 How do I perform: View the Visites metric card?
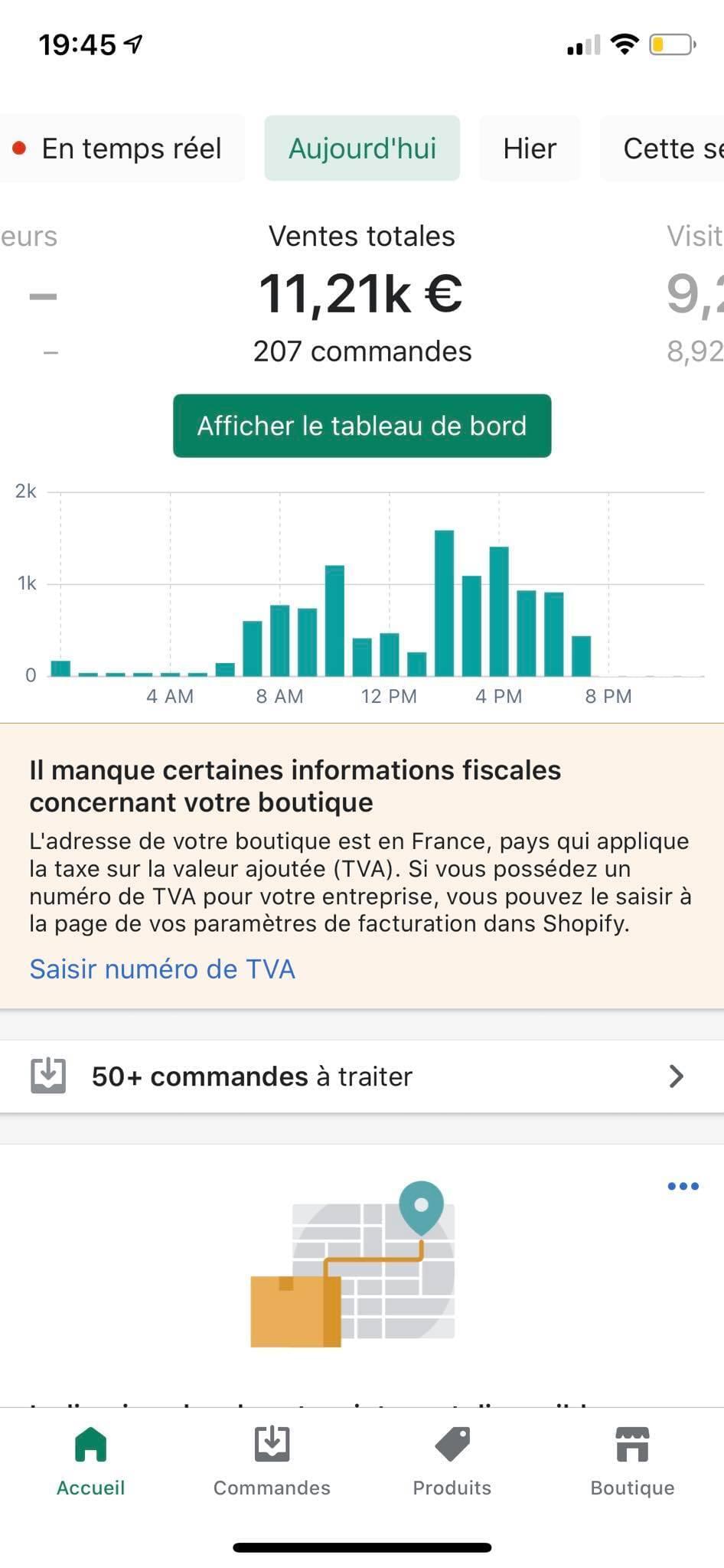[693, 295]
